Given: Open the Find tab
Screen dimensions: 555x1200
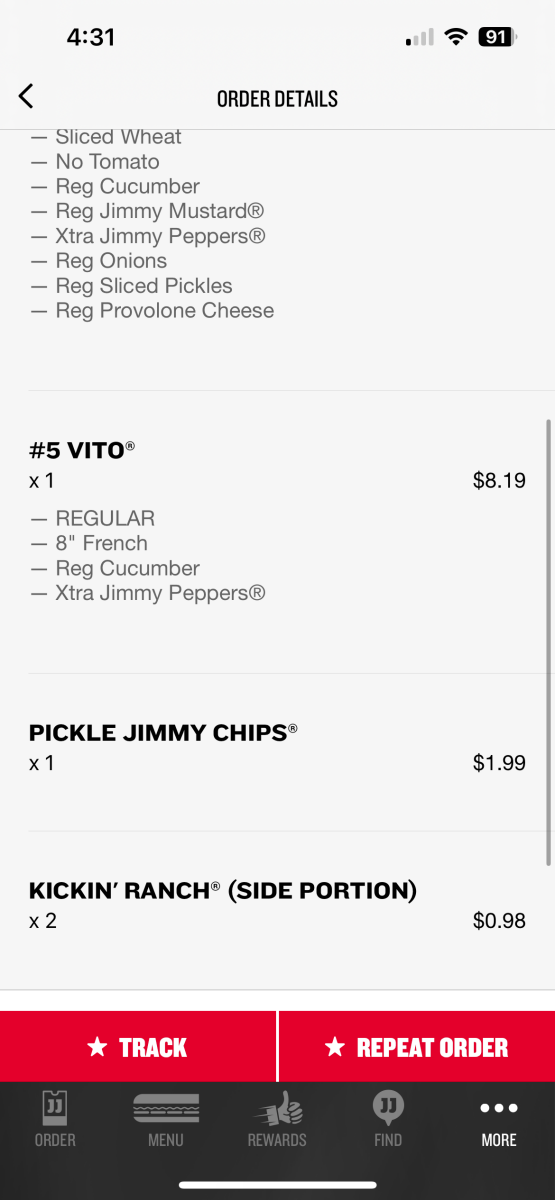Looking at the screenshot, I should click(388, 1120).
